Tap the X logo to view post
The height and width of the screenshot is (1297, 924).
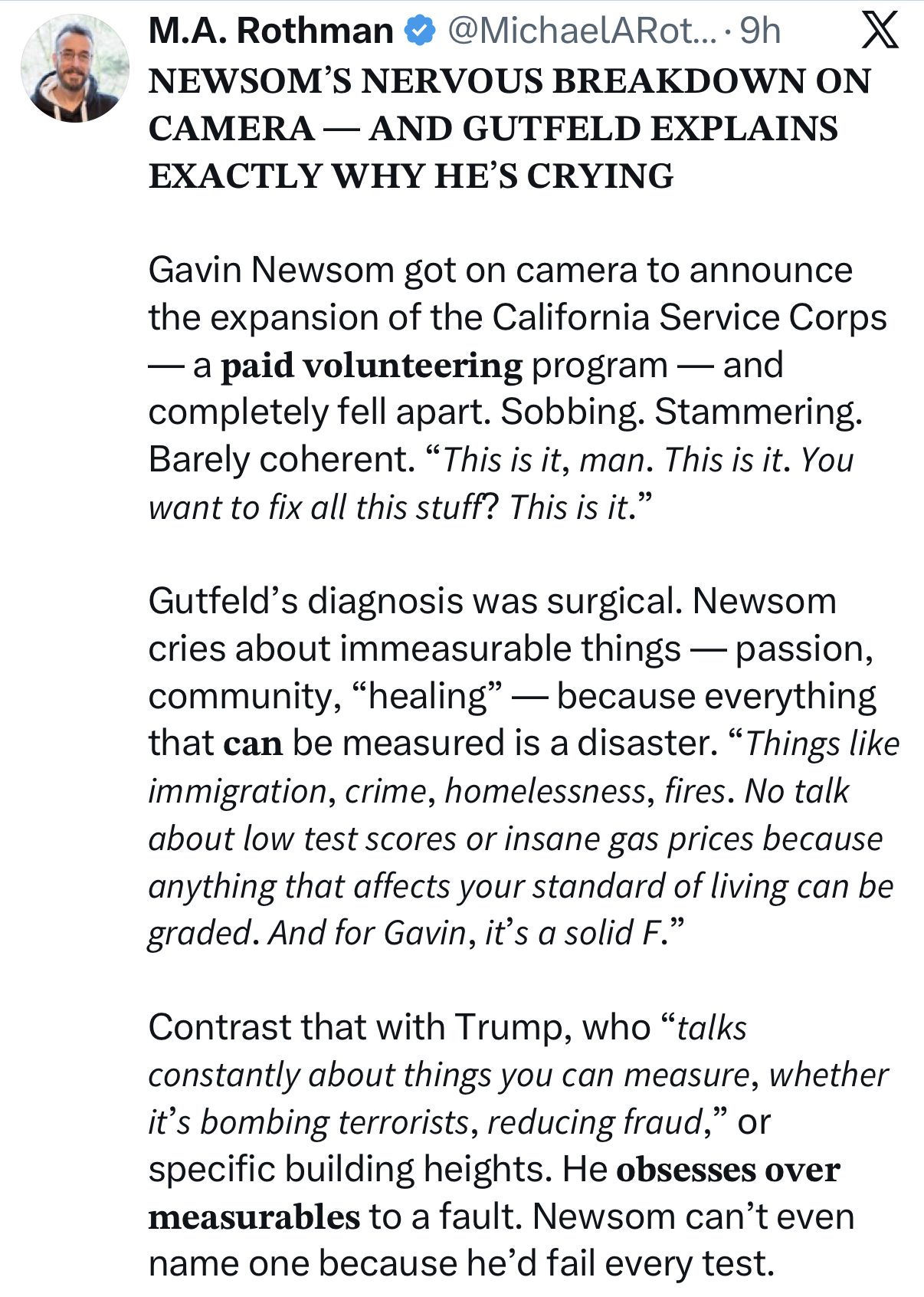coord(880,32)
